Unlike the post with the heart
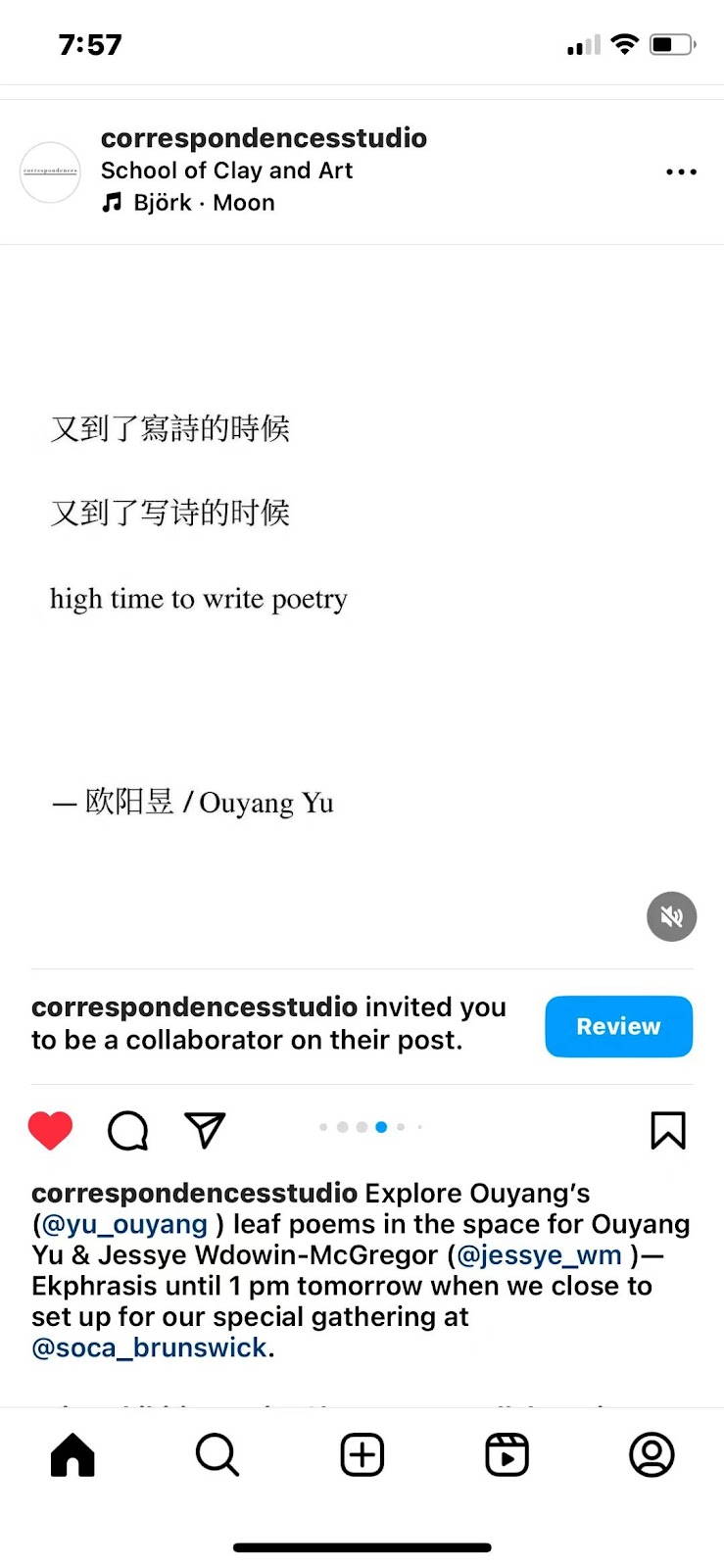 pos(50,1130)
